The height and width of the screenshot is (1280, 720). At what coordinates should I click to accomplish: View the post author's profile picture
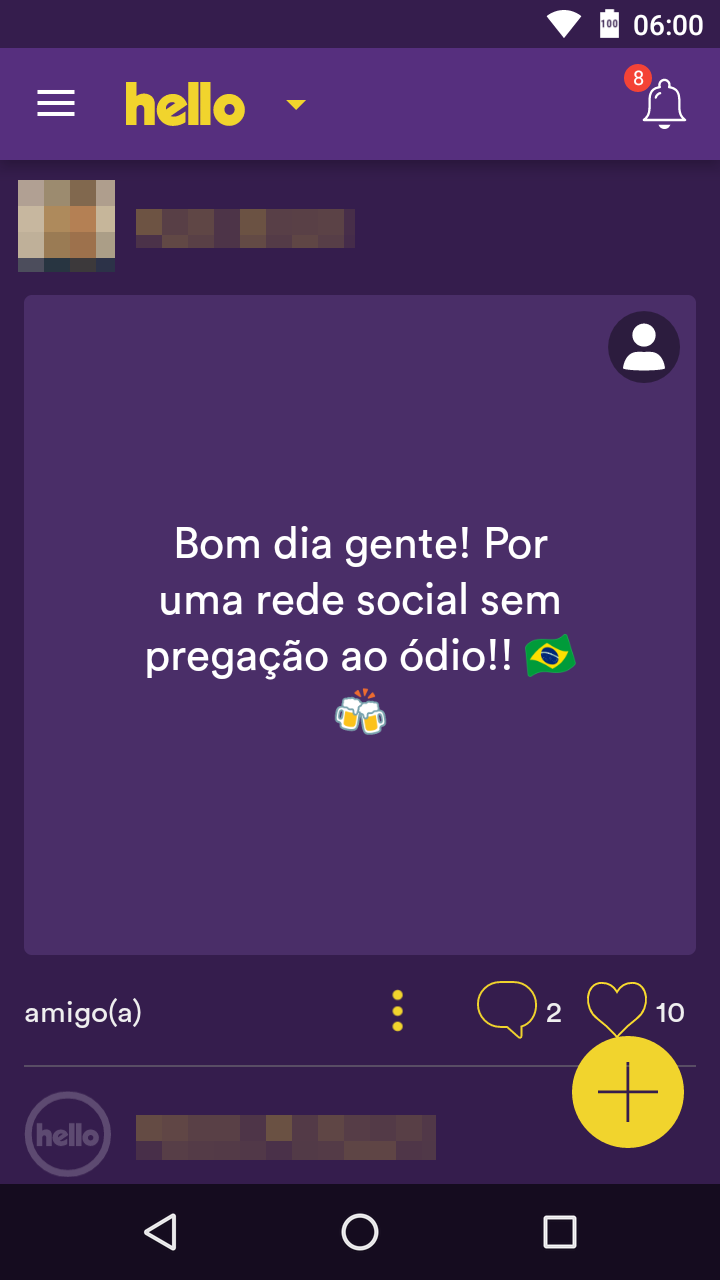[66, 226]
